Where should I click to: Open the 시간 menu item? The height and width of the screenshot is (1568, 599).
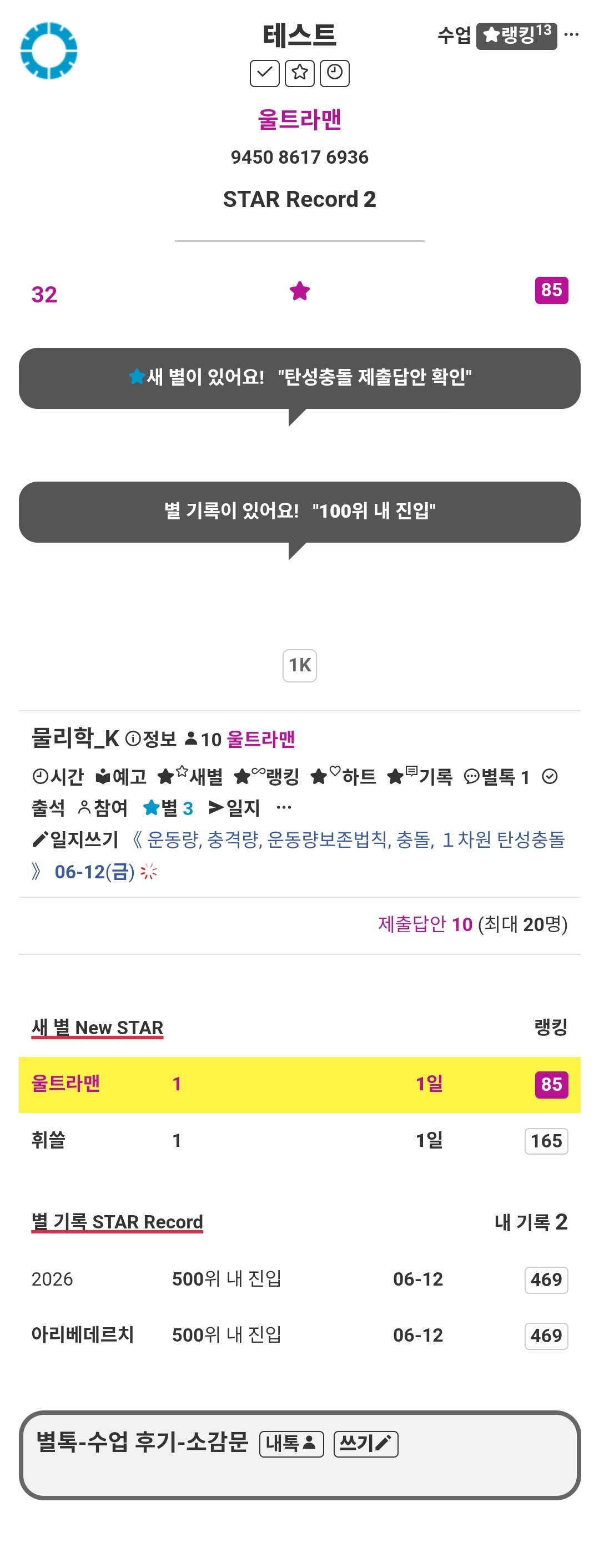(58, 777)
